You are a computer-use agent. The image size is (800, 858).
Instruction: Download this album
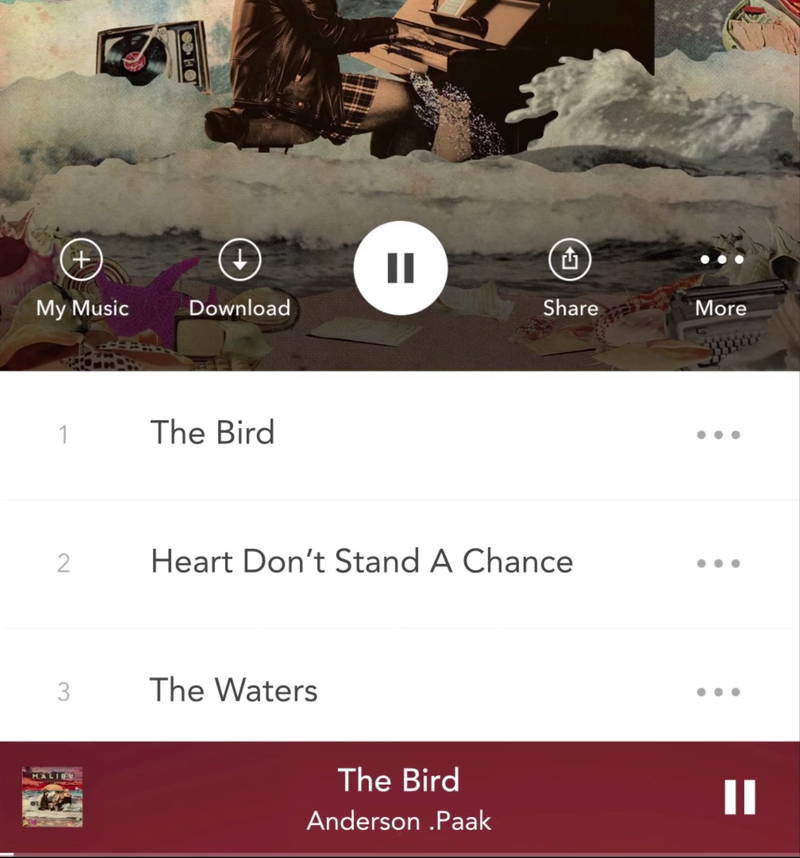(x=239, y=262)
